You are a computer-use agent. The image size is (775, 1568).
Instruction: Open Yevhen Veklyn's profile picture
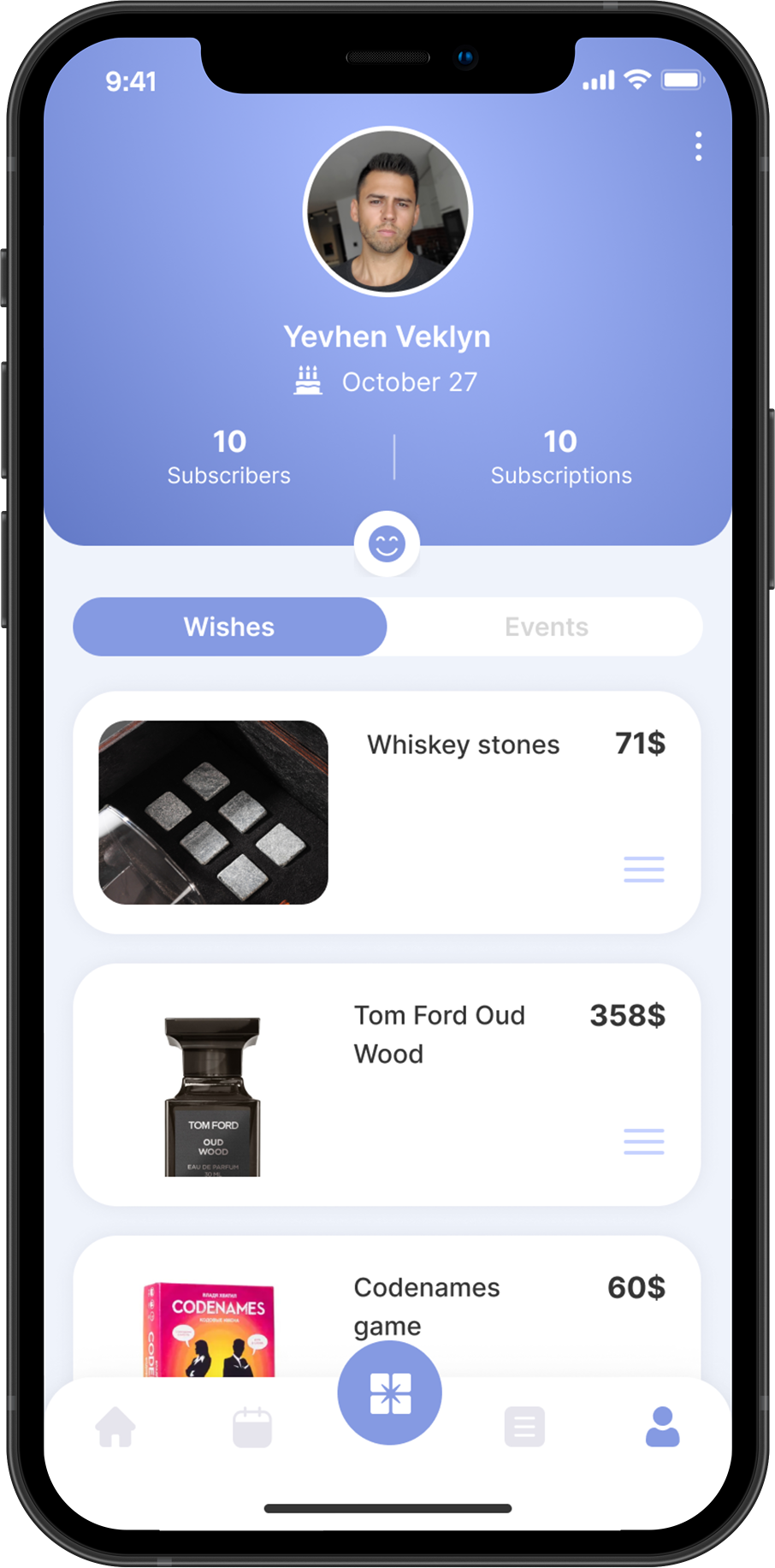[387, 211]
